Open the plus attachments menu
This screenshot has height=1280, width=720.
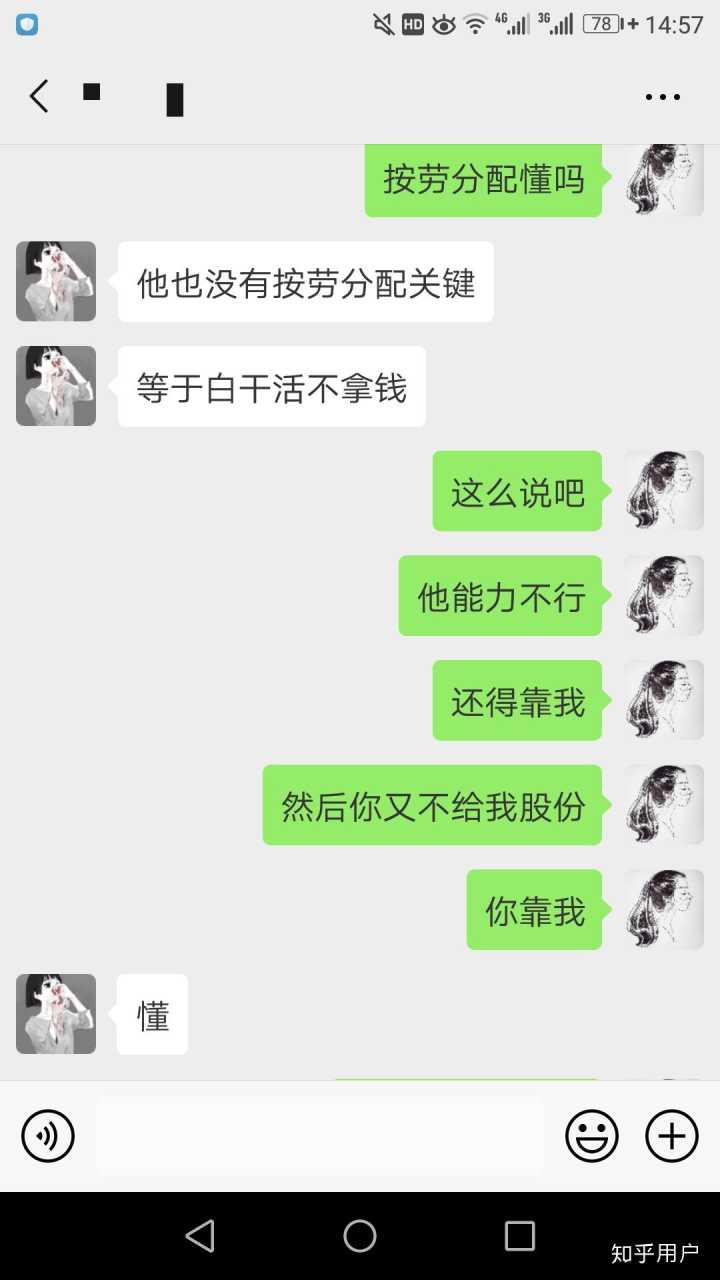click(671, 1136)
